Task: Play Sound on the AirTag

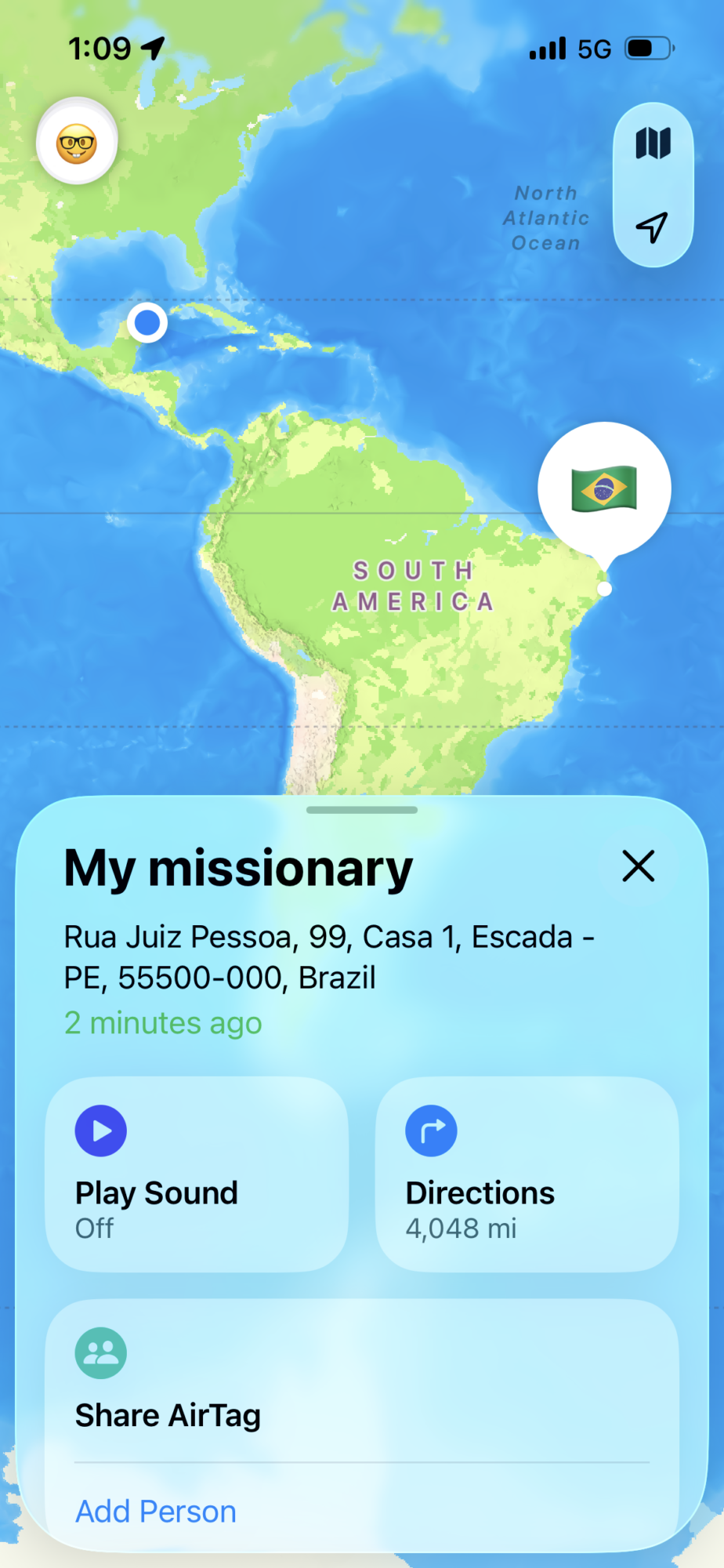Action: [197, 1174]
